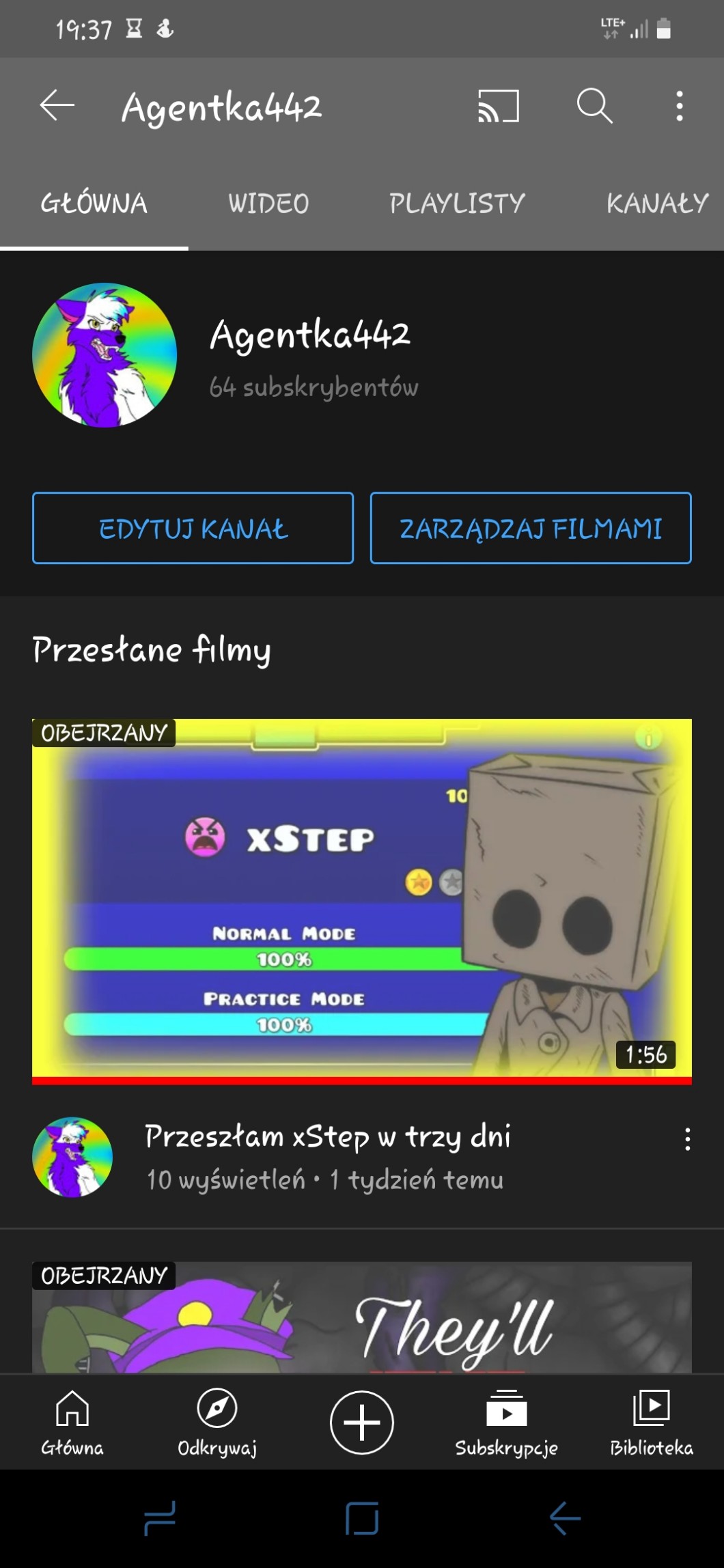Image resolution: width=724 pixels, height=1568 pixels.
Task: Go back using the top arrow
Action: click(x=57, y=106)
